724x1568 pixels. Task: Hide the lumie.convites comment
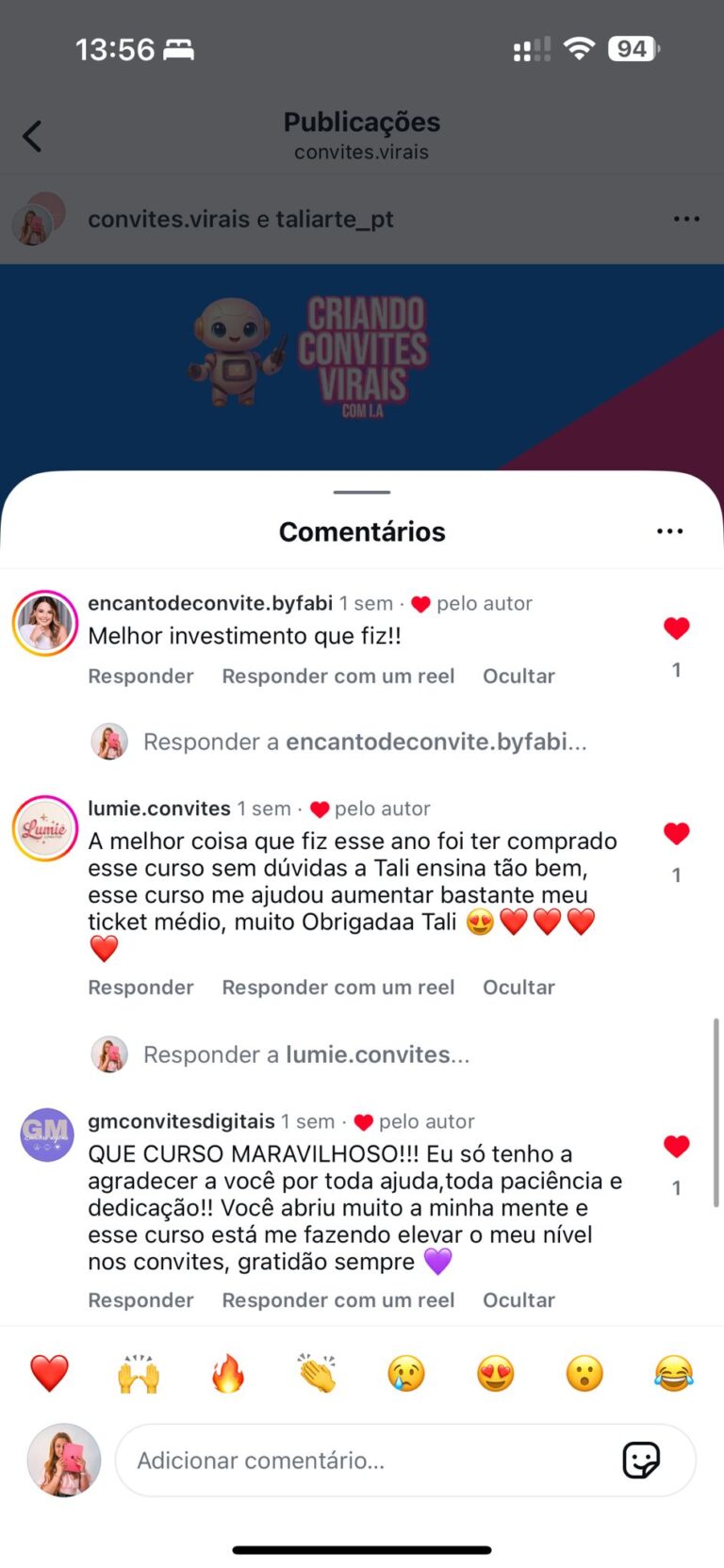(x=518, y=988)
